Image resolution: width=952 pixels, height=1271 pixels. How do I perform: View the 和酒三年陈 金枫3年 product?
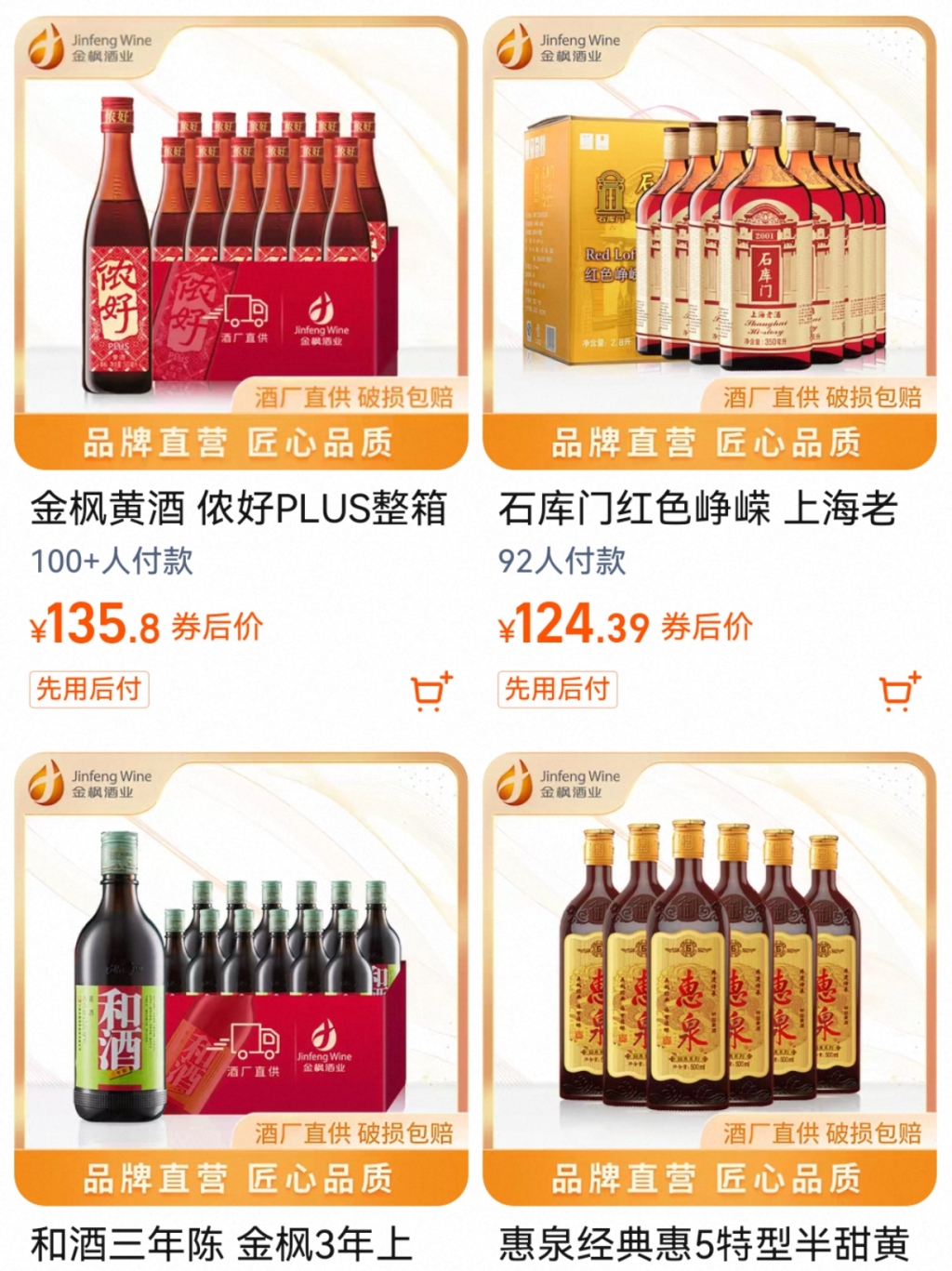point(221,1242)
